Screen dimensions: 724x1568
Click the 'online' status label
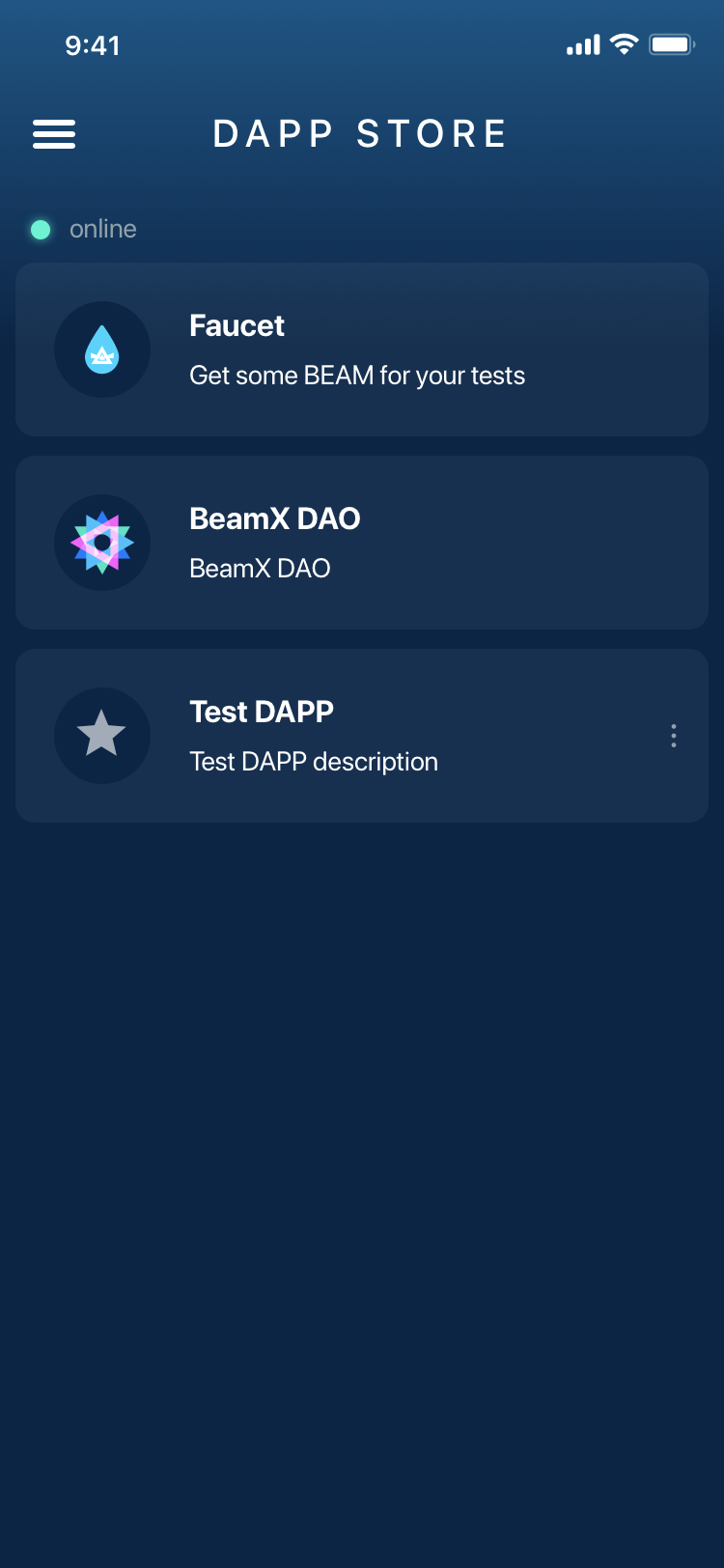(x=103, y=229)
